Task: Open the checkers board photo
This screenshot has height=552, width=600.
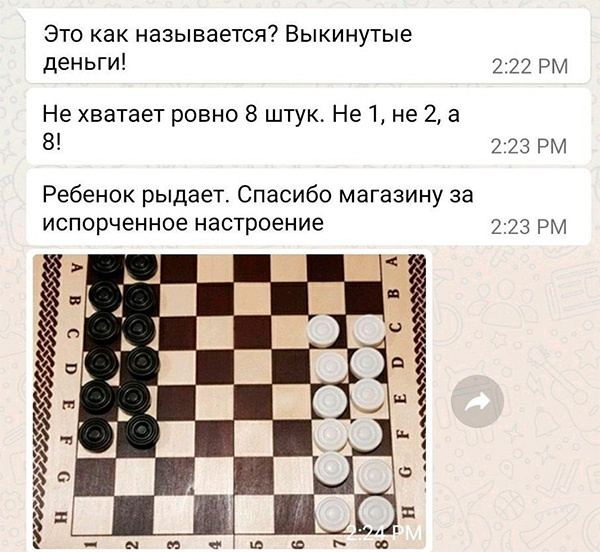Action: point(228,400)
